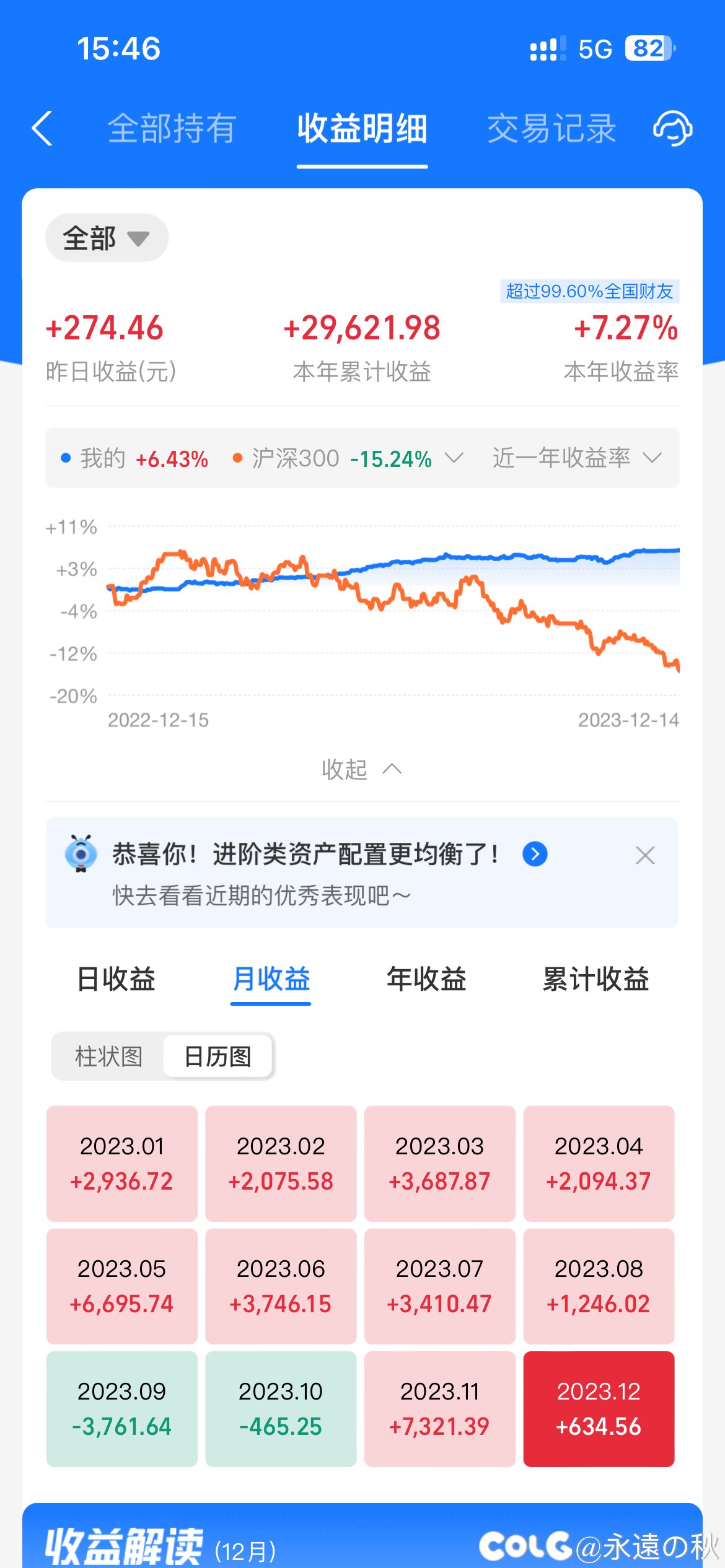725x1568 pixels.
Task: Select the 日历图 view
Action: [217, 1056]
